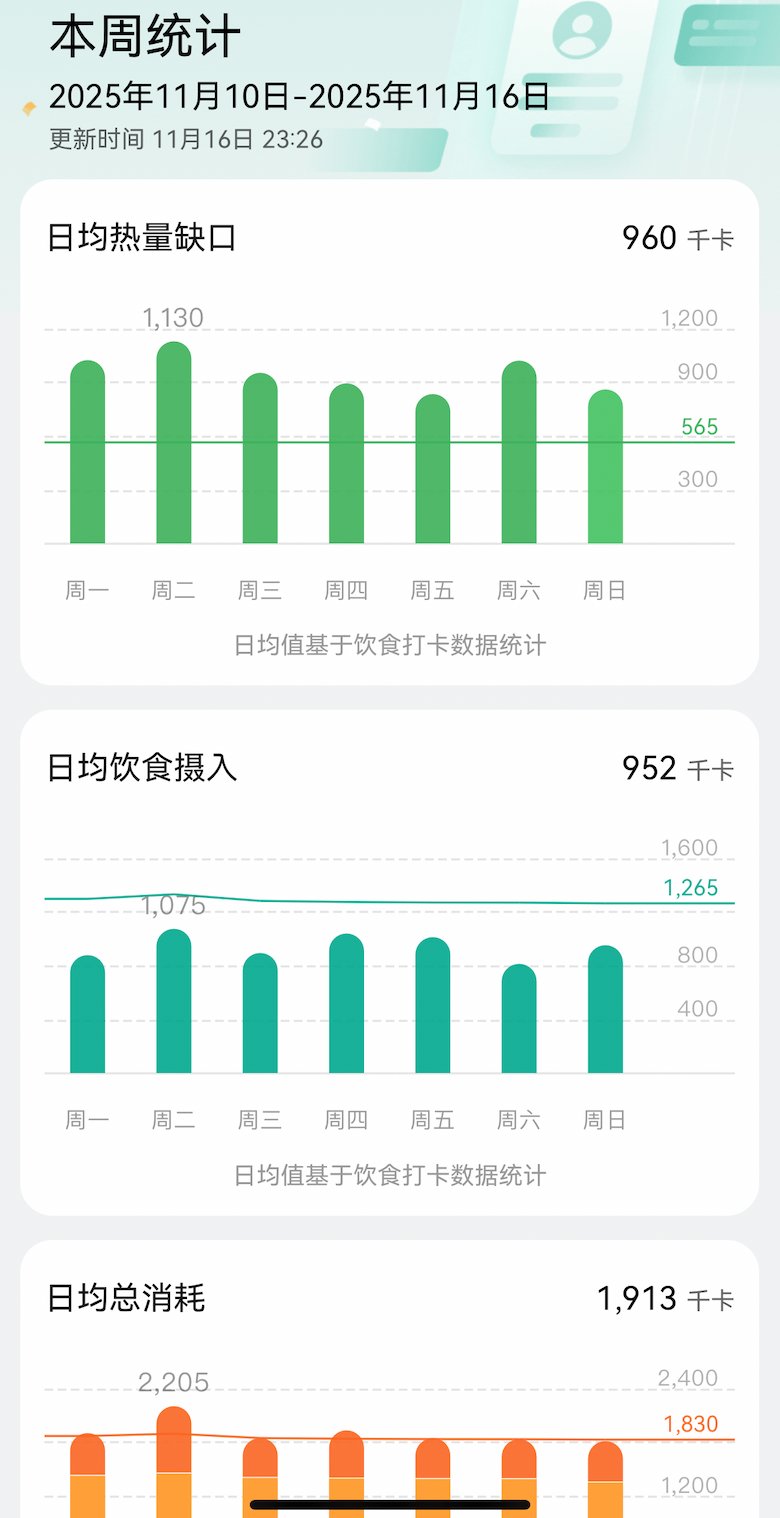Tap the 周五 green deficit bar

[x=431, y=465]
